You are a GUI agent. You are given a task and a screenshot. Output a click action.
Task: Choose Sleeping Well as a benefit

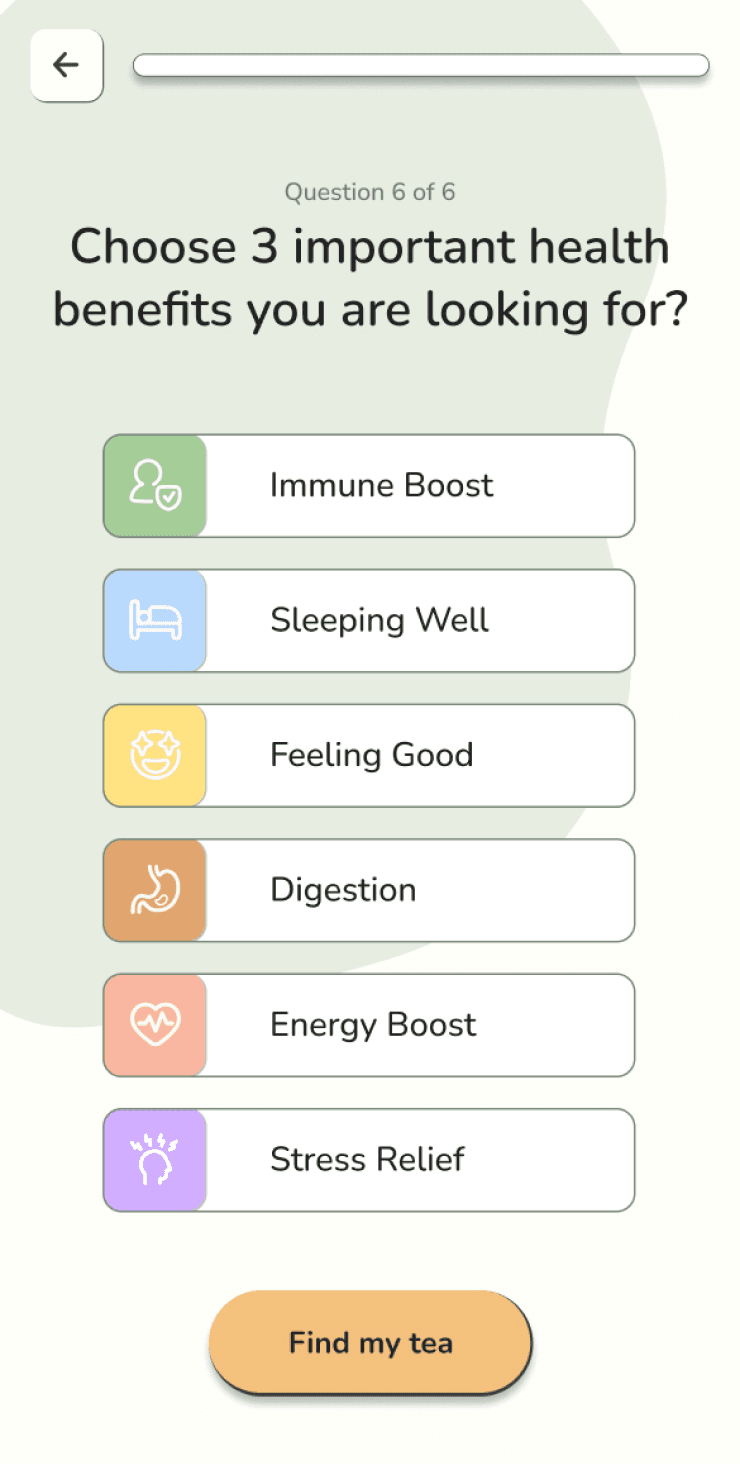click(369, 621)
